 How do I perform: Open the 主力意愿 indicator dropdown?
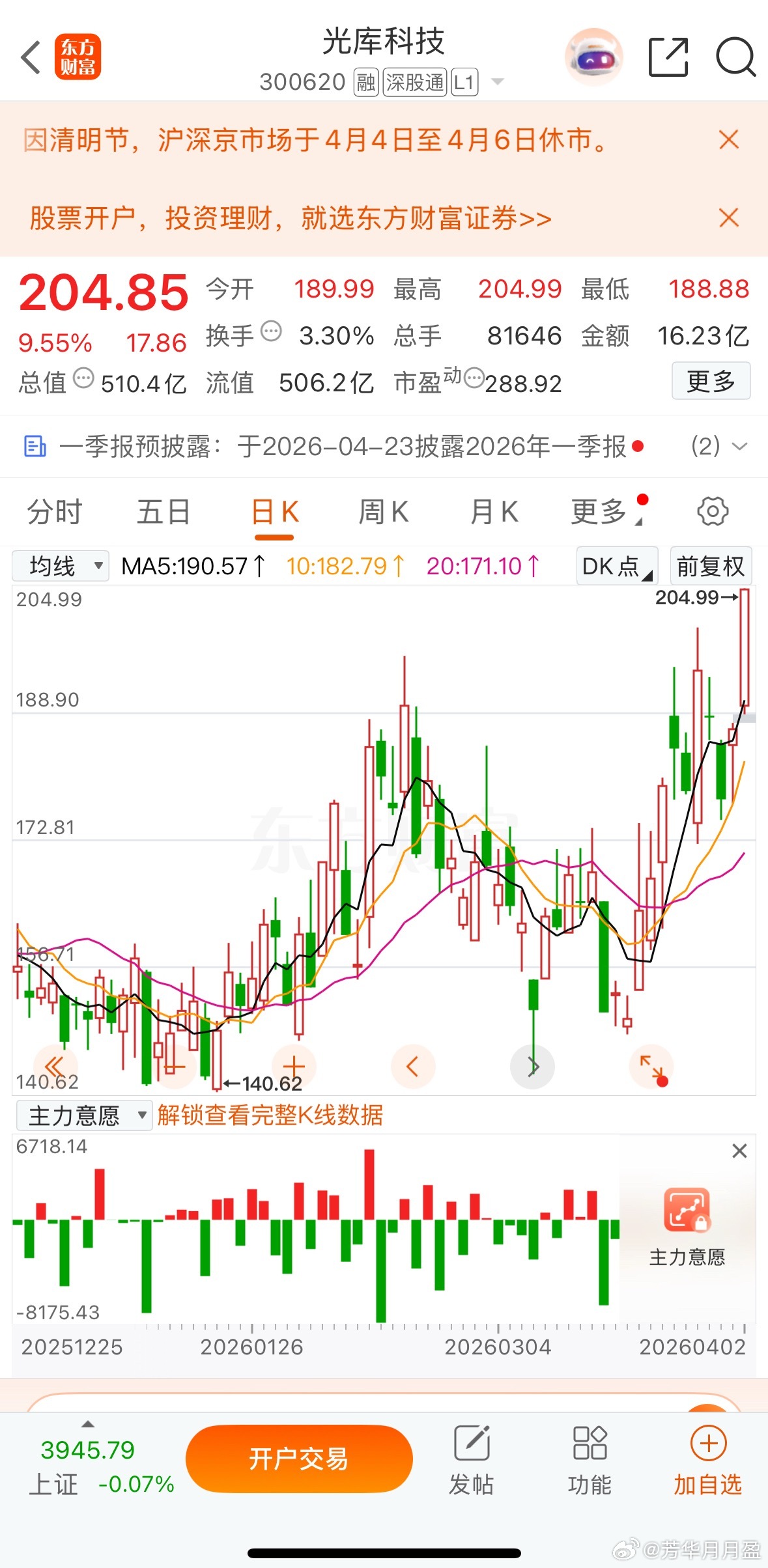(83, 1115)
